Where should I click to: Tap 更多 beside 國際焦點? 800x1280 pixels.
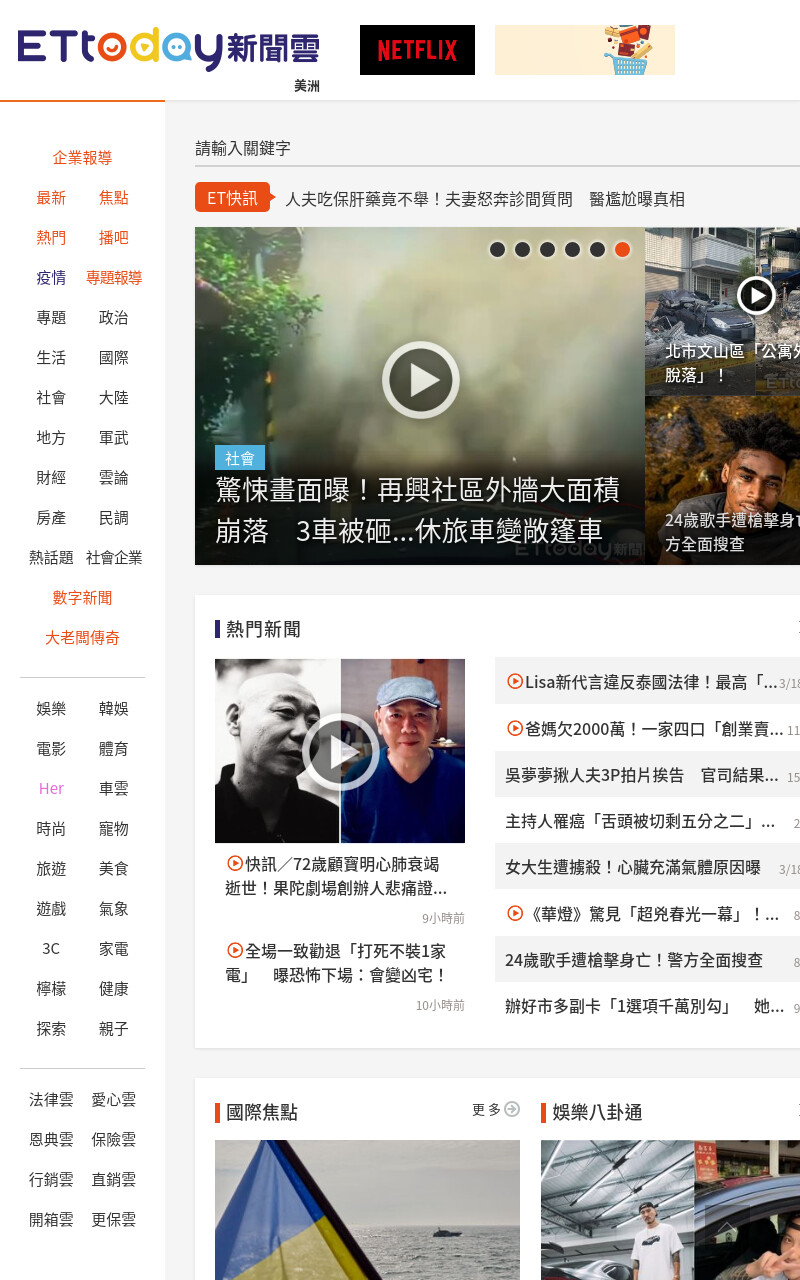(496, 1110)
